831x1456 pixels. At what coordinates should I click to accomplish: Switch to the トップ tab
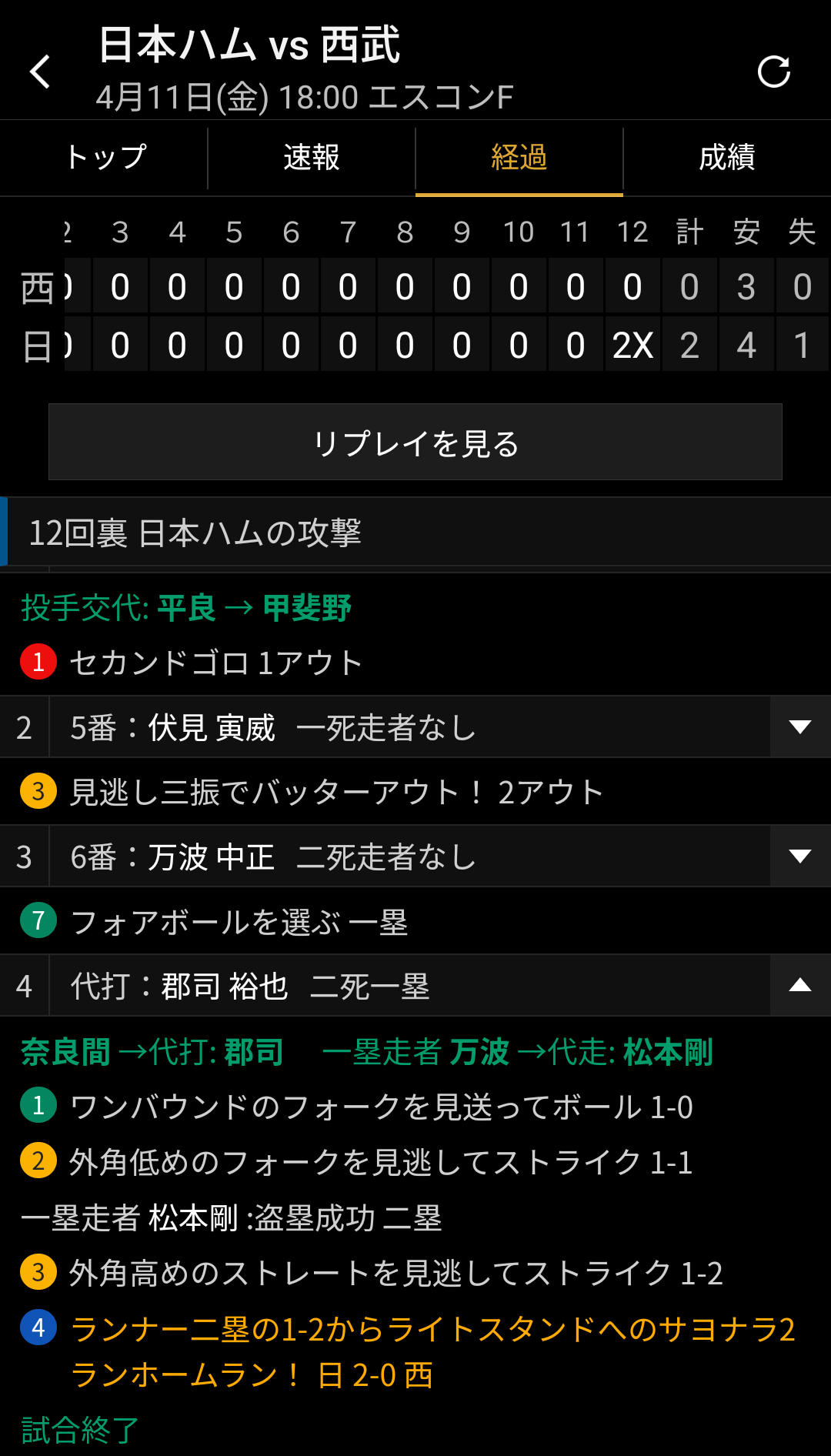pyautogui.click(x=104, y=158)
